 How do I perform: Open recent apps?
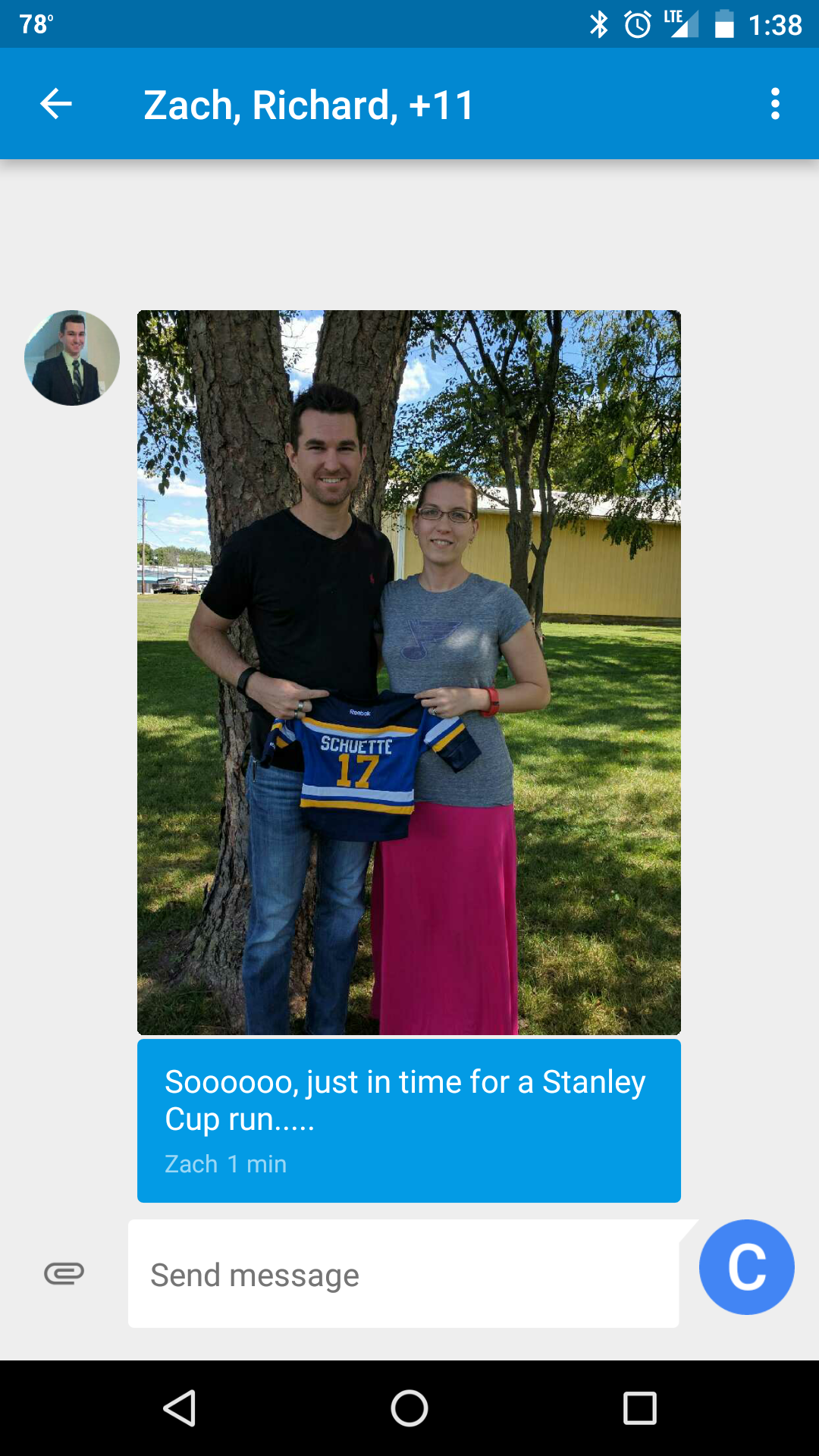pyautogui.click(x=639, y=1409)
